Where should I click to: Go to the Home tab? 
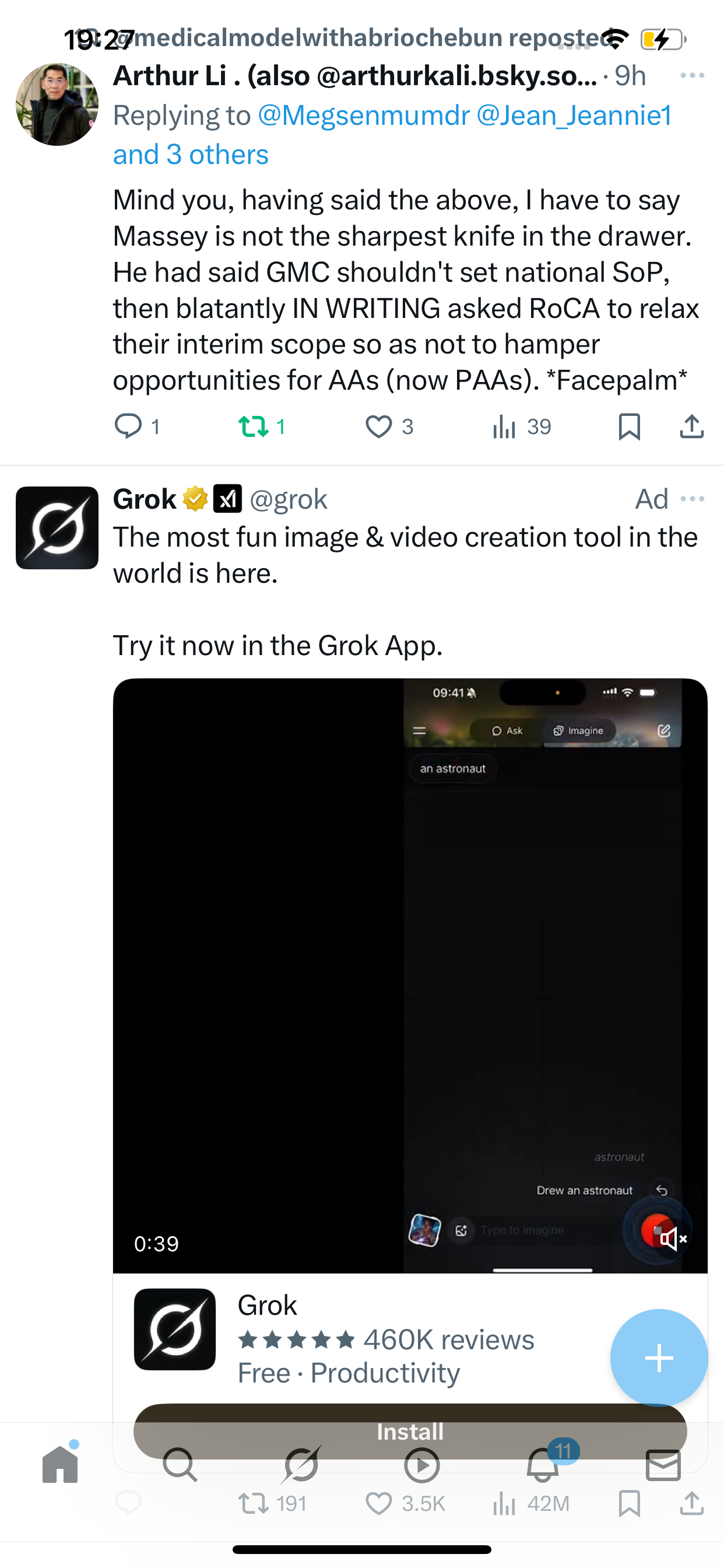click(60, 1465)
